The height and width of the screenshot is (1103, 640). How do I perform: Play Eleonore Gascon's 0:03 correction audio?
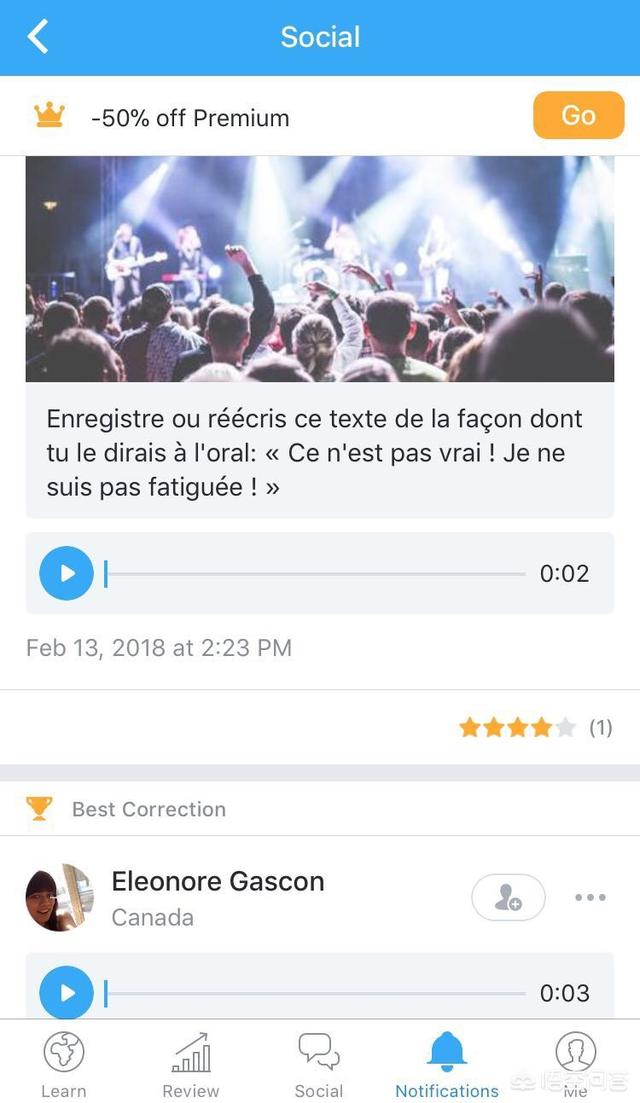coord(66,992)
